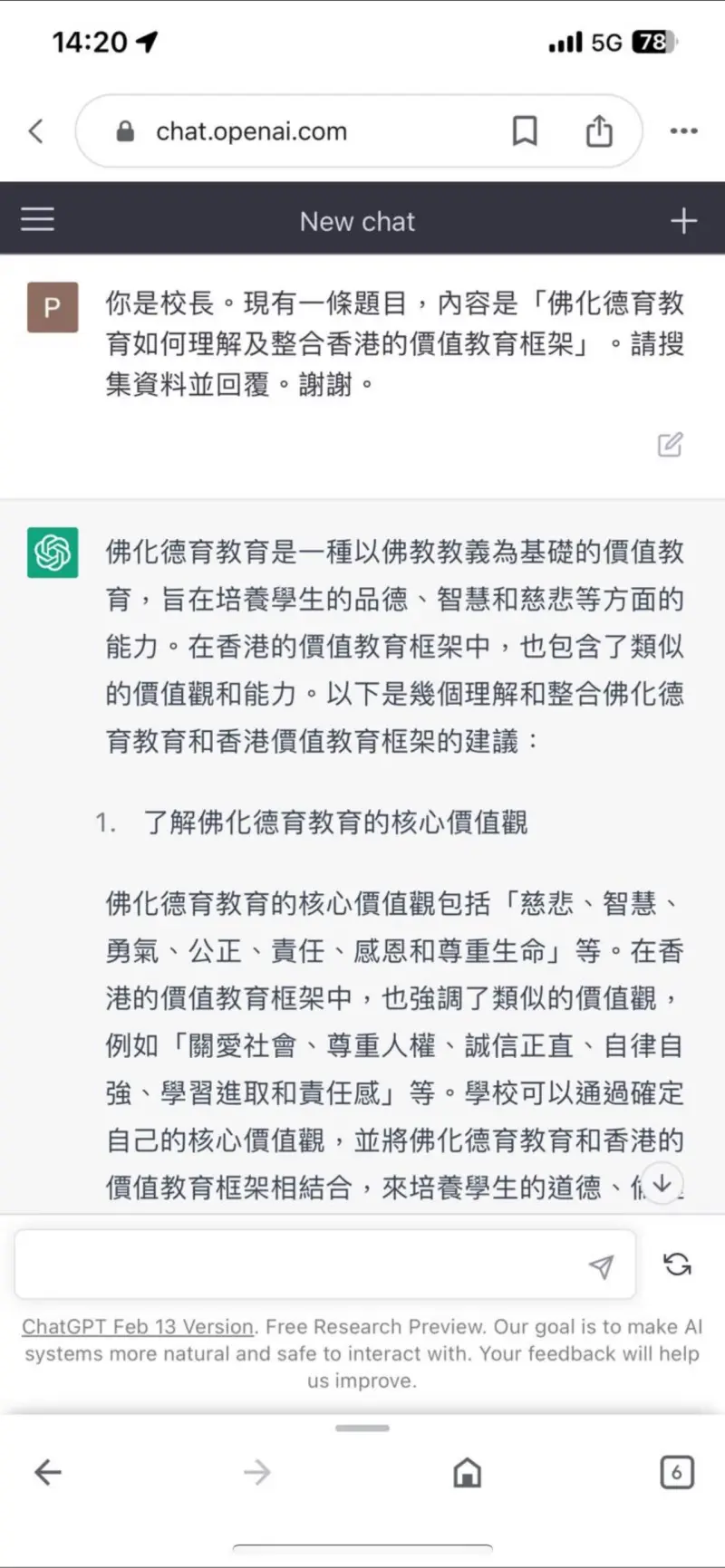Jump to the bottom of the conversation
The image size is (725, 1568).
click(x=662, y=1183)
